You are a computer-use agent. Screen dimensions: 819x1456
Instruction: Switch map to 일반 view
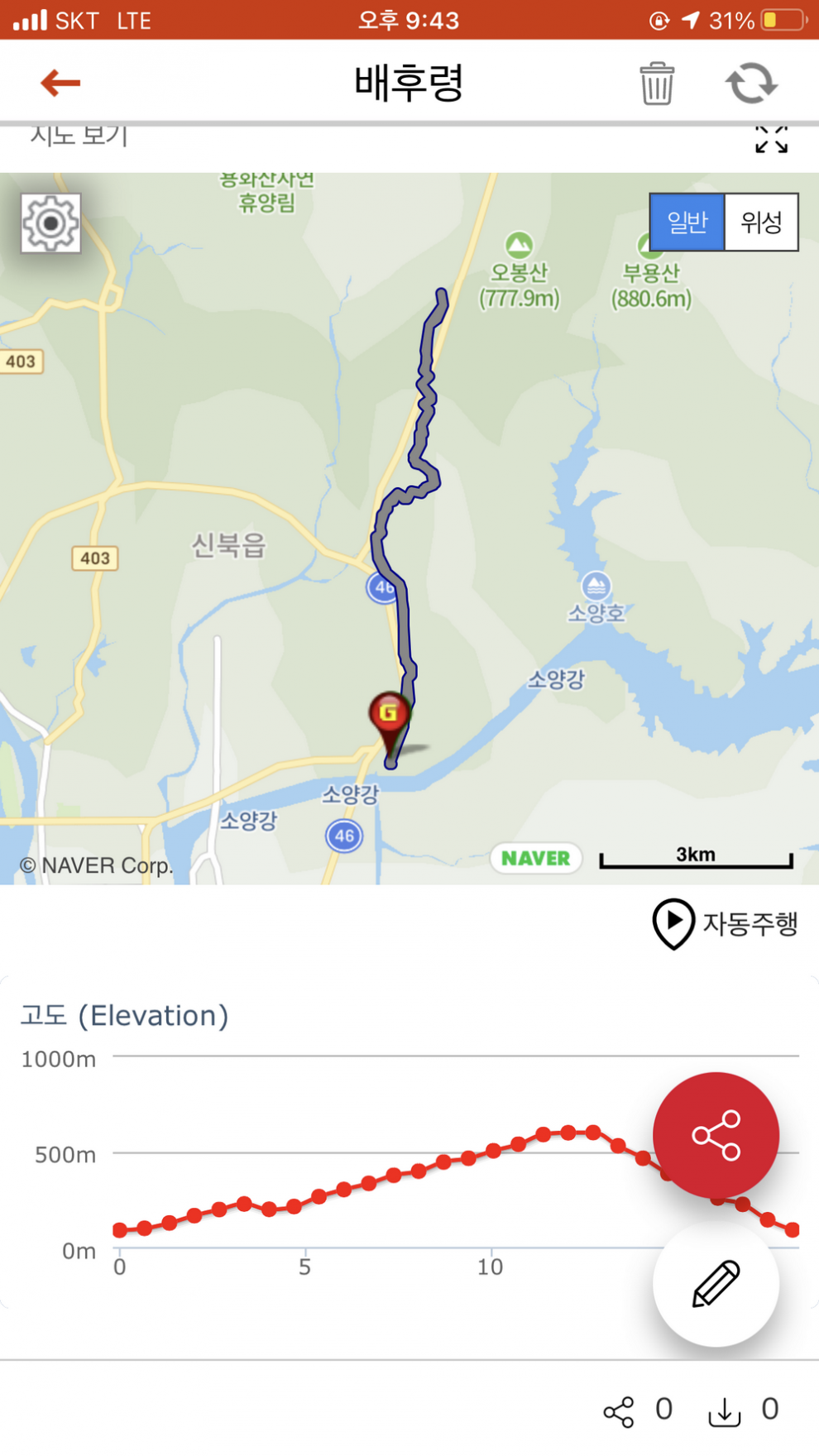tap(687, 222)
